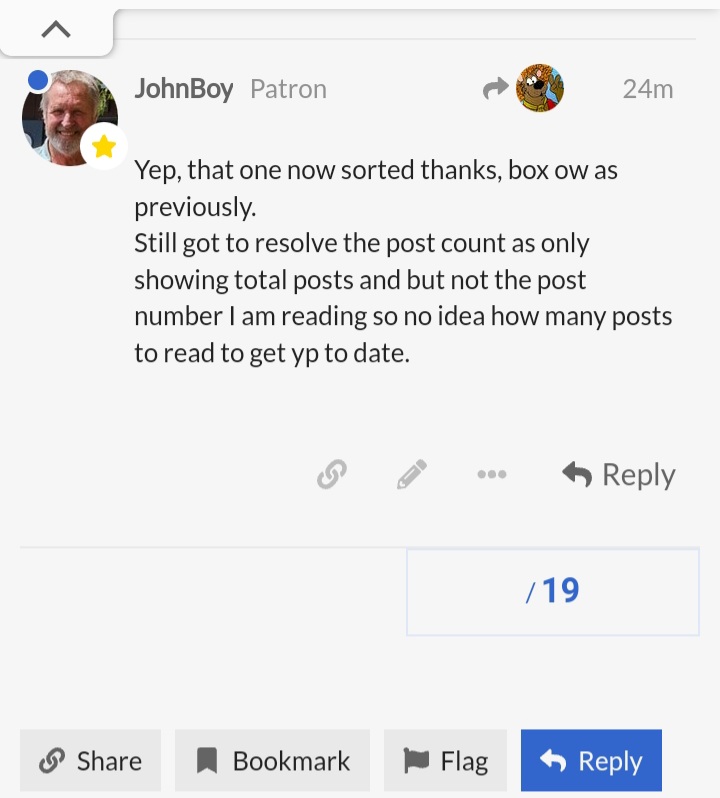Show more post actions ellipsis

tap(491, 474)
